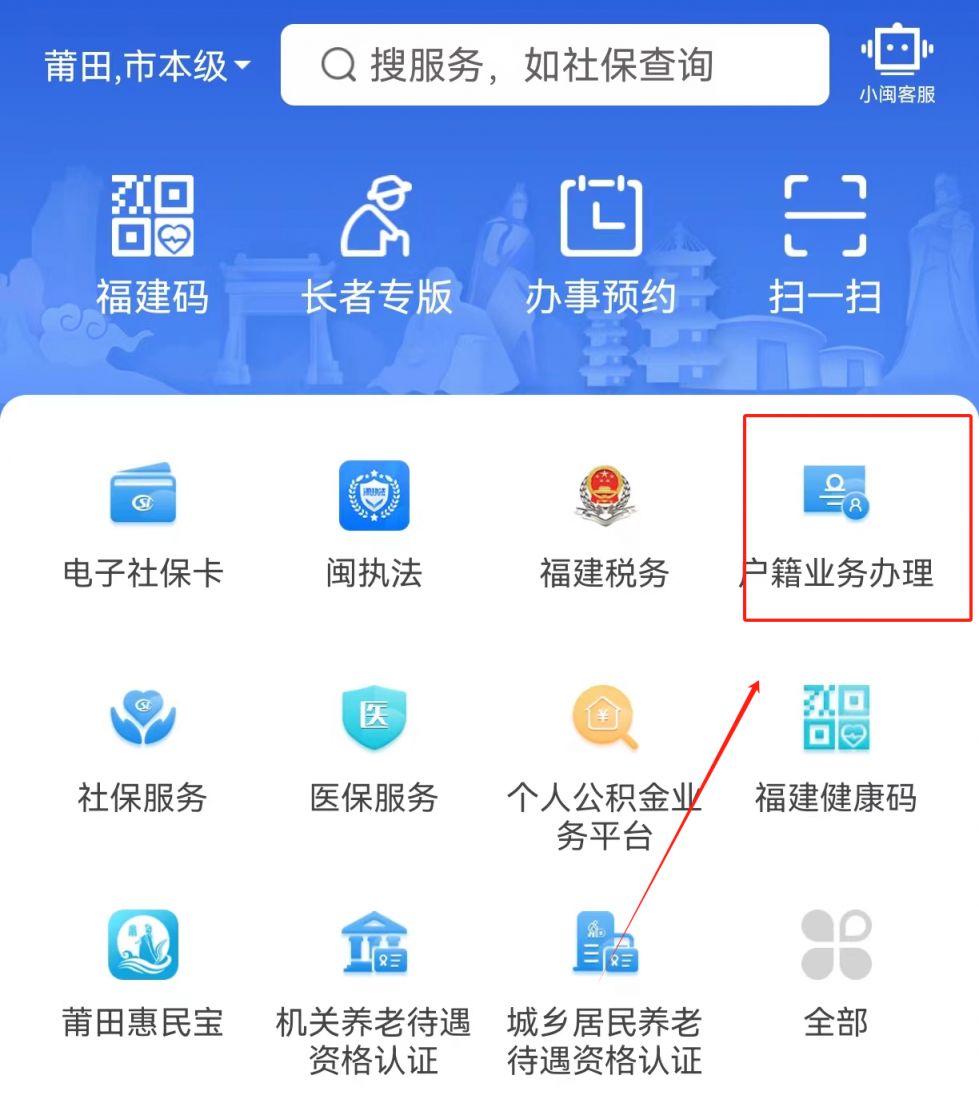Show 全部 services
This screenshot has height=1103, width=979.
(x=836, y=970)
